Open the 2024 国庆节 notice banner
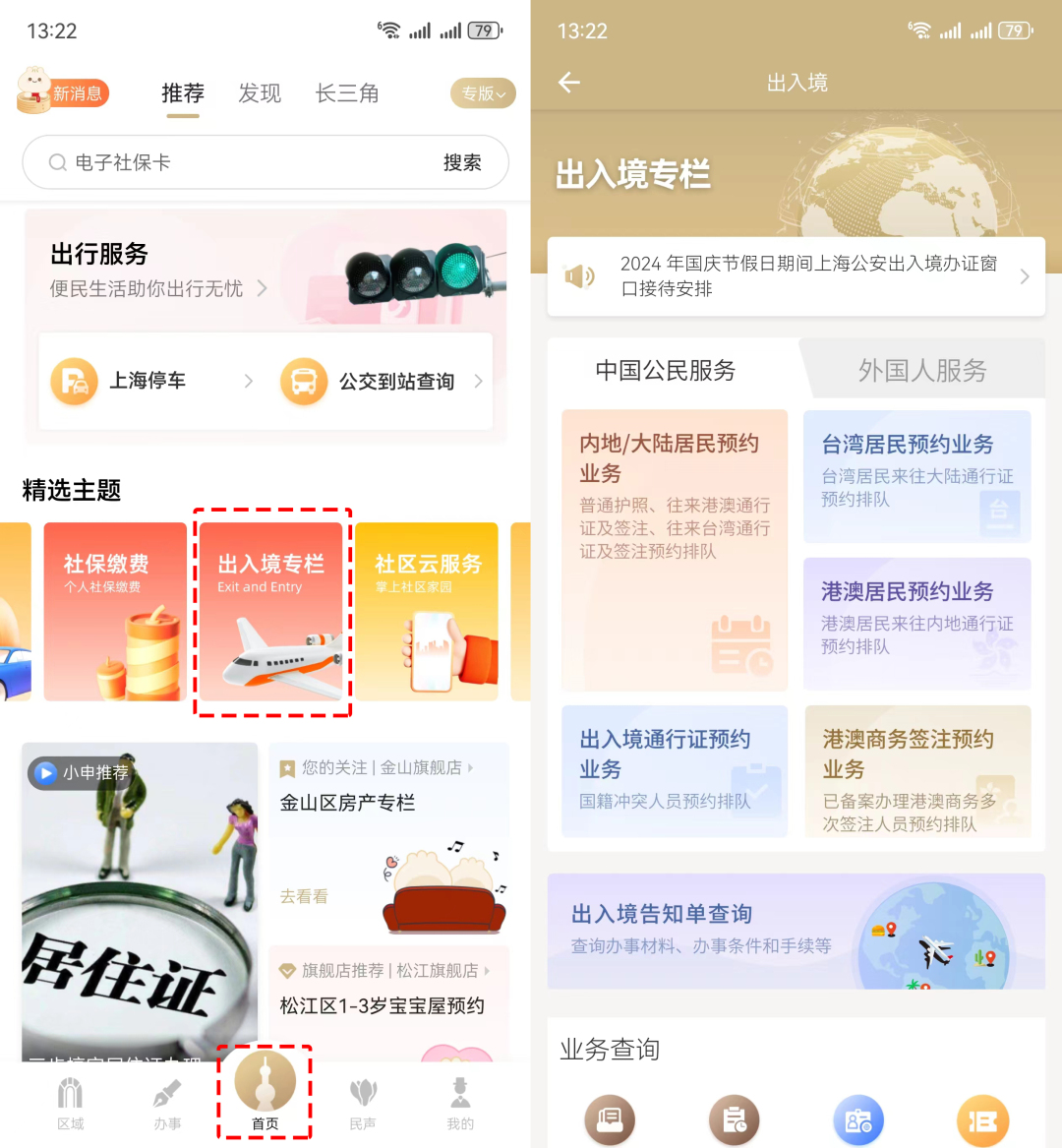Screen dimensions: 1062x1148 pyautogui.click(x=796, y=276)
